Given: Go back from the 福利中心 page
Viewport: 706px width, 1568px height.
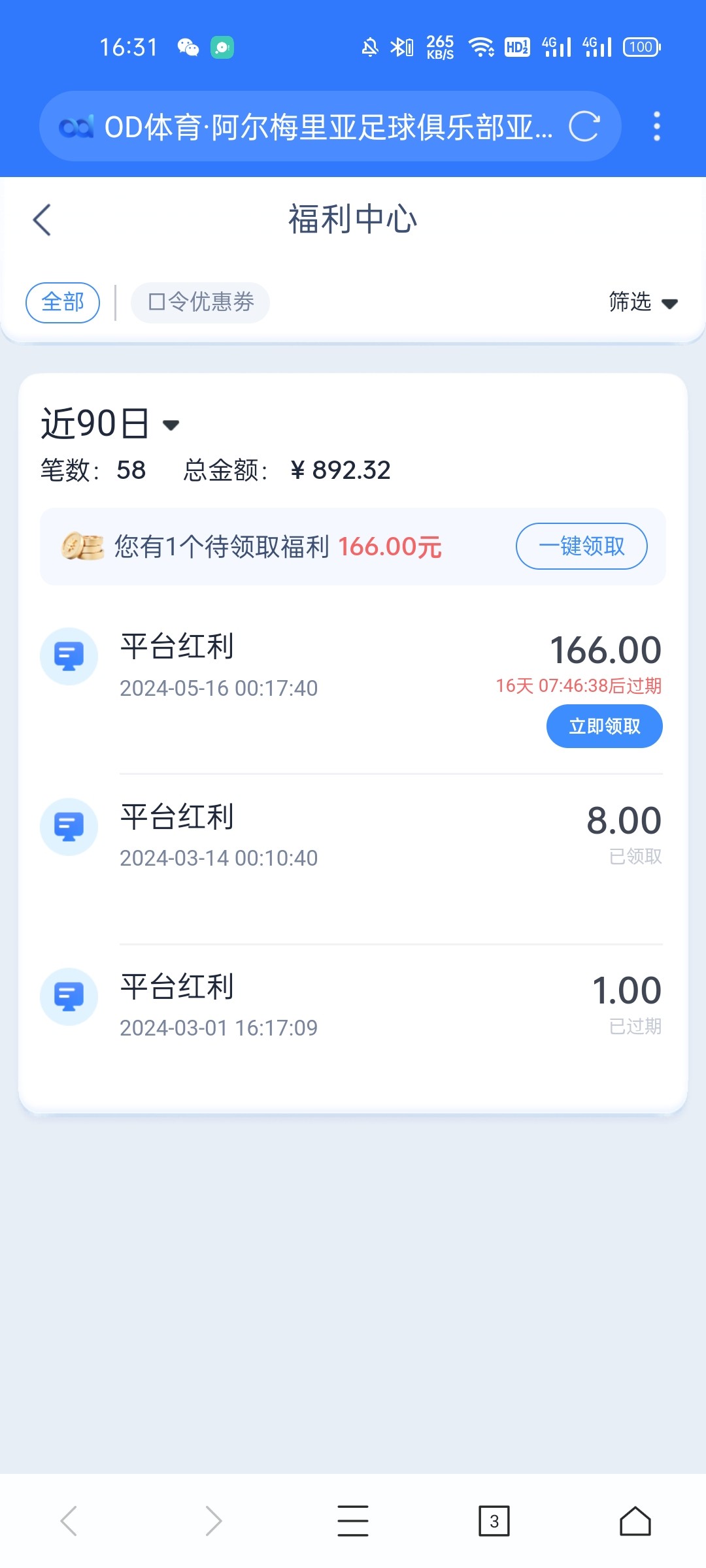Looking at the screenshot, I should coord(42,220).
